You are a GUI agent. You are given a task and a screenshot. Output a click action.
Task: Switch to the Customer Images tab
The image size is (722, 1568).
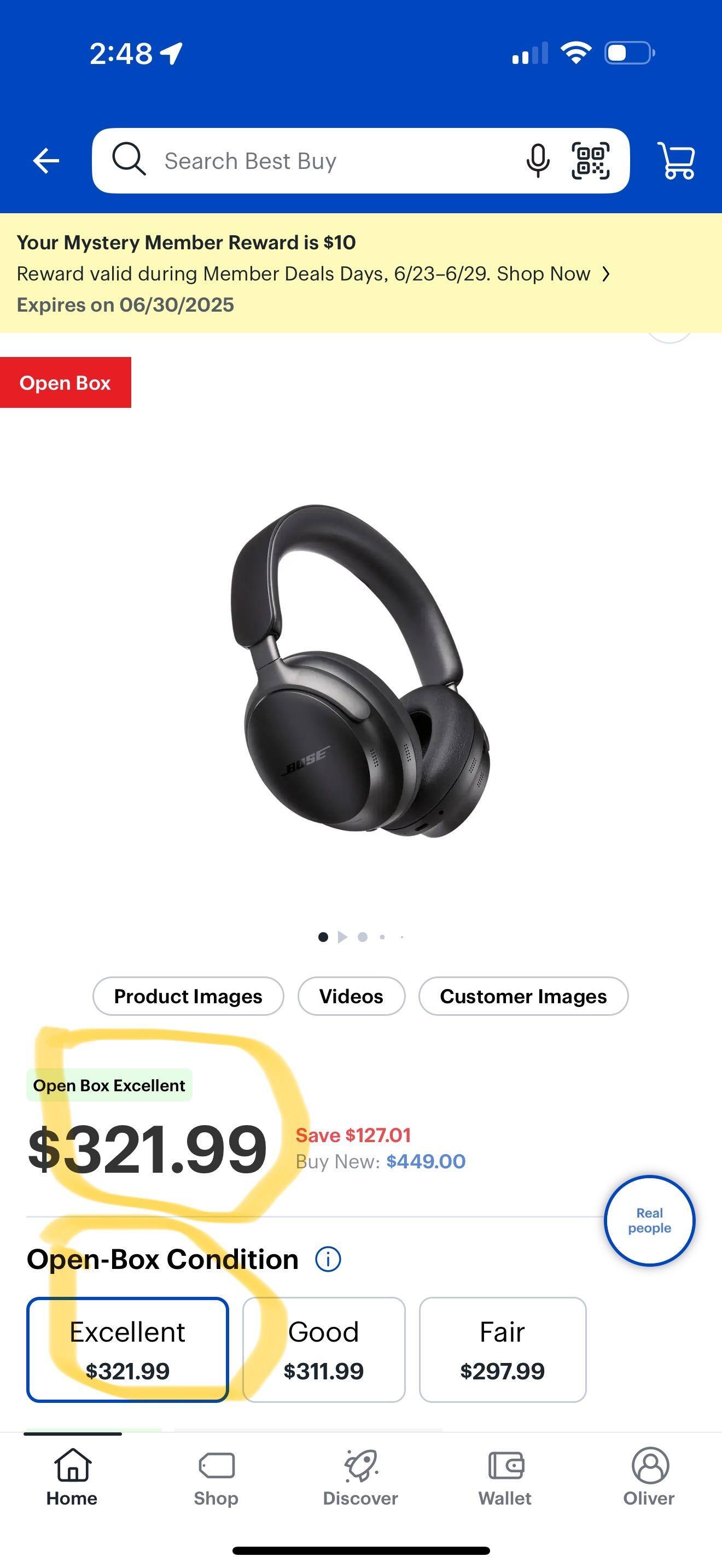523,997
